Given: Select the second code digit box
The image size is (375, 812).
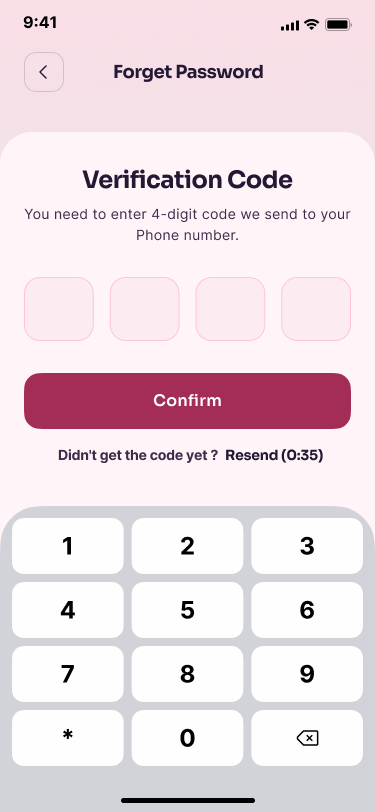Looking at the screenshot, I should tap(145, 309).
